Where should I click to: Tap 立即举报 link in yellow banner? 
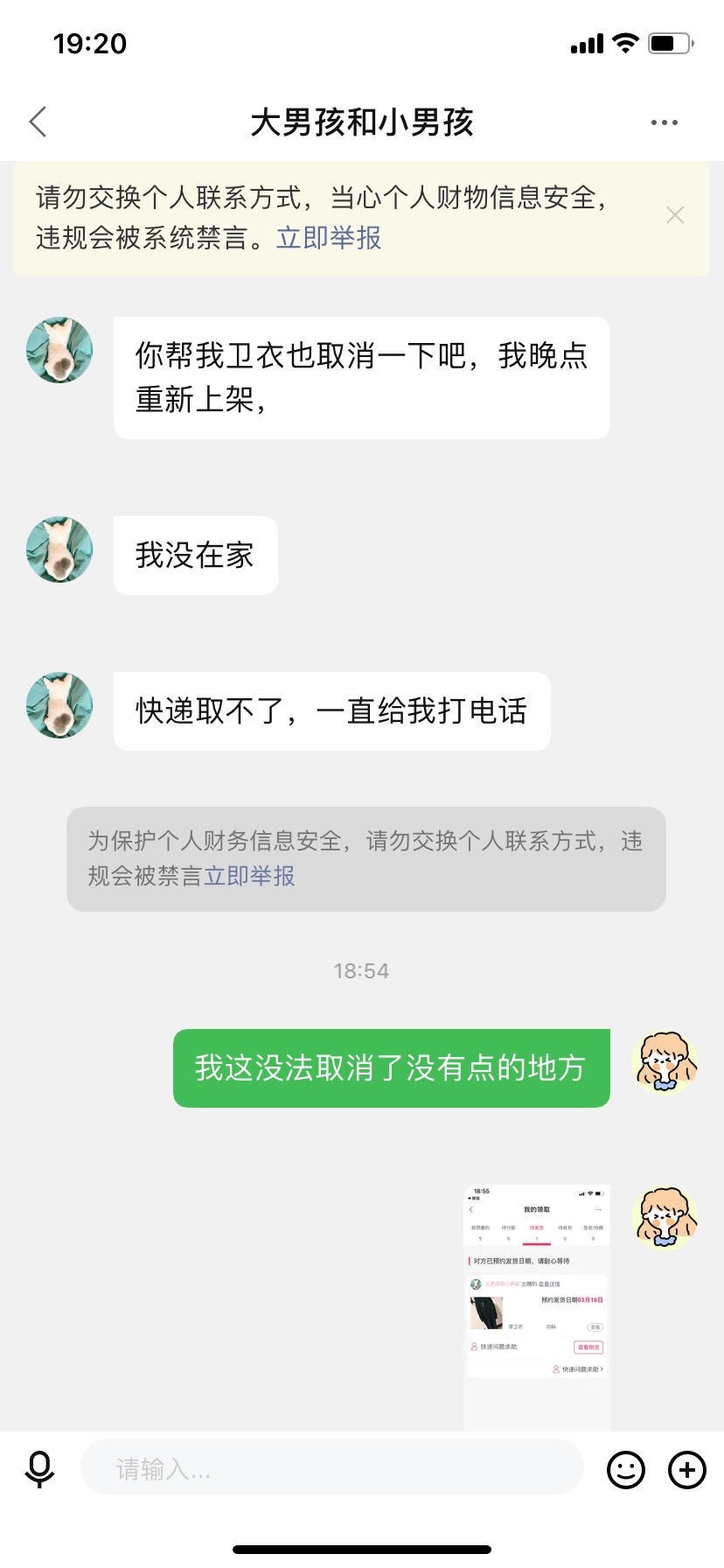(329, 238)
